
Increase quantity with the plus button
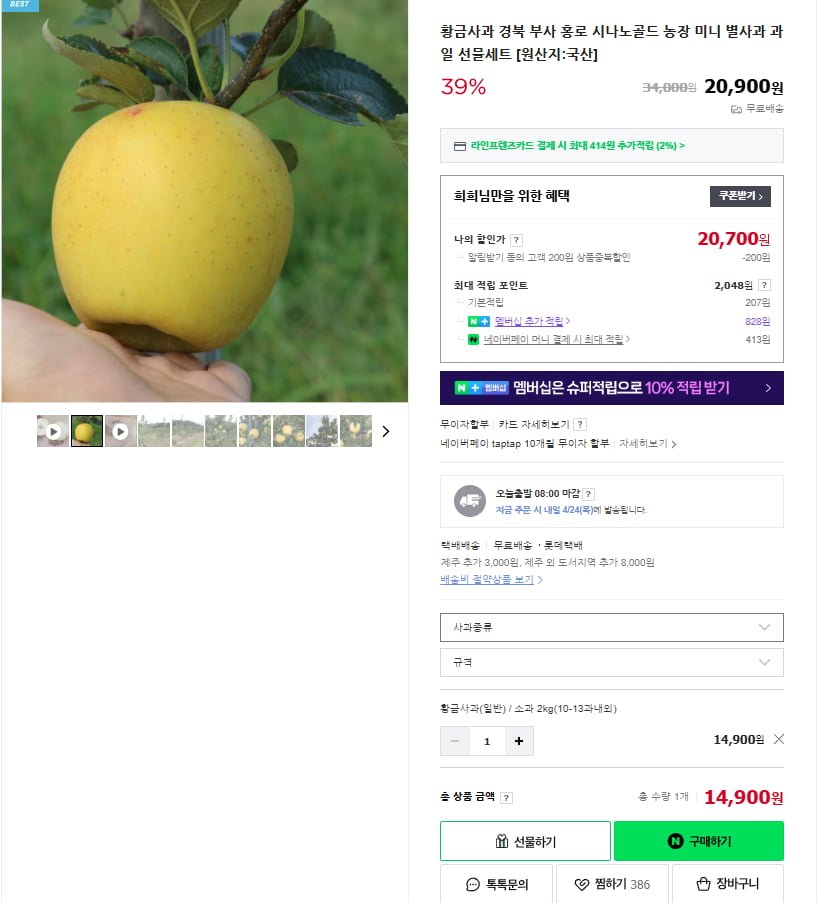coord(518,741)
